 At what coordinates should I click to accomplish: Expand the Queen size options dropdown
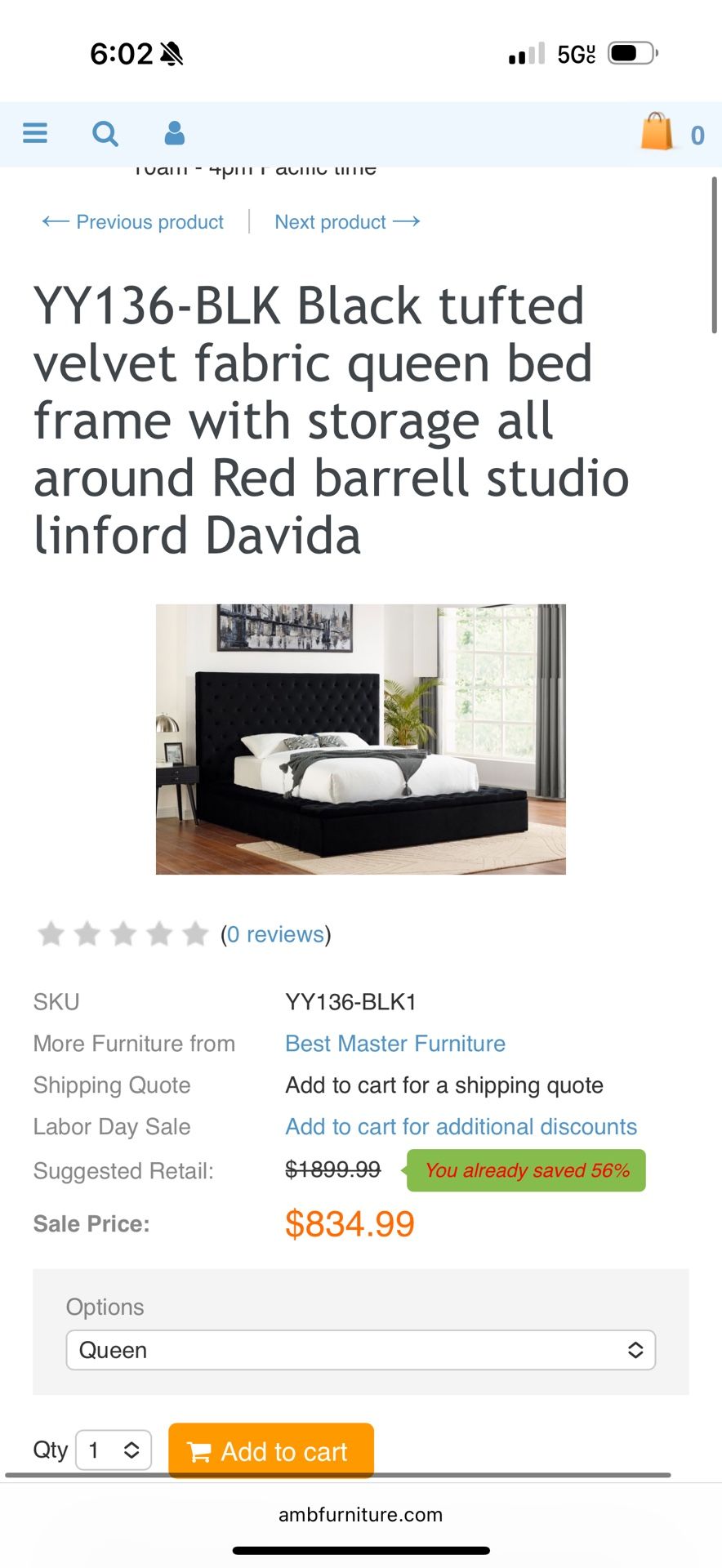(x=360, y=1350)
